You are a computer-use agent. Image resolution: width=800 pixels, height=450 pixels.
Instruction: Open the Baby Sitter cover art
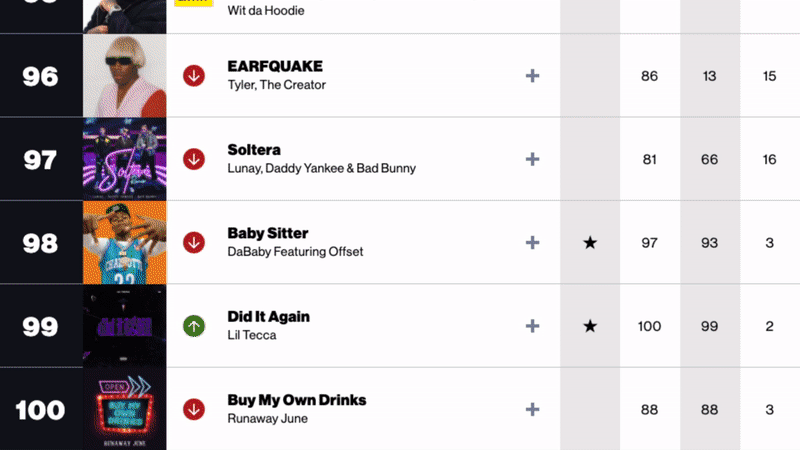[124, 243]
